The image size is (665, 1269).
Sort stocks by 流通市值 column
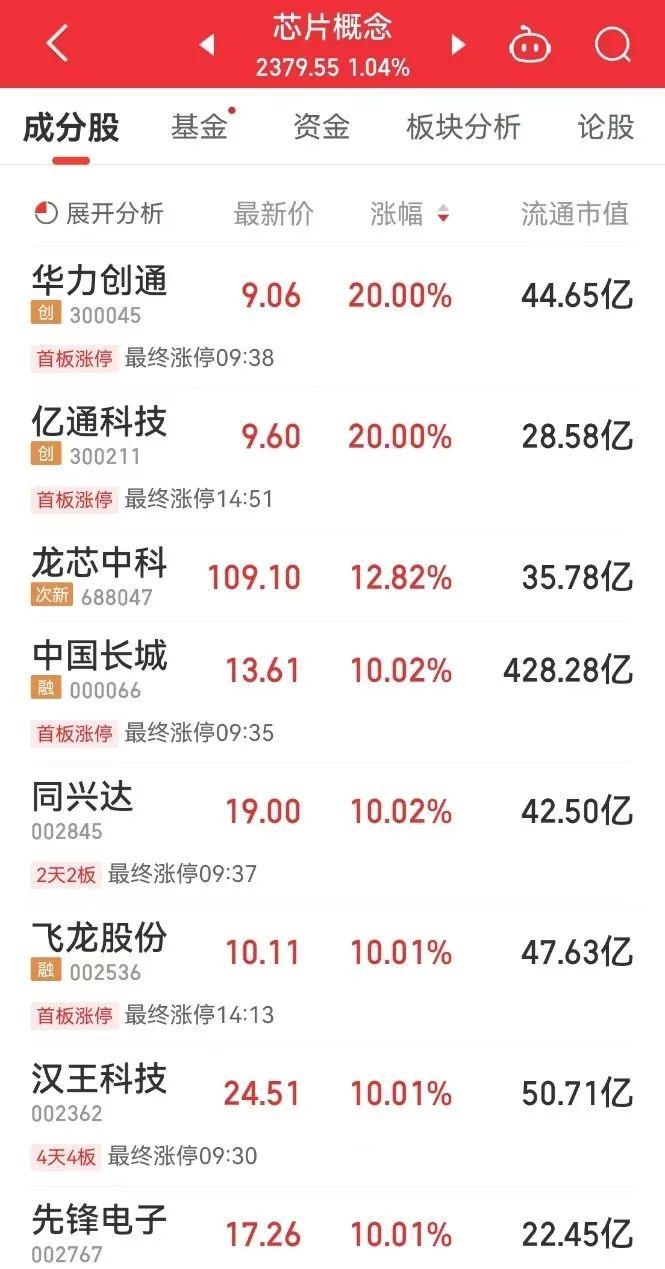[x=574, y=213]
